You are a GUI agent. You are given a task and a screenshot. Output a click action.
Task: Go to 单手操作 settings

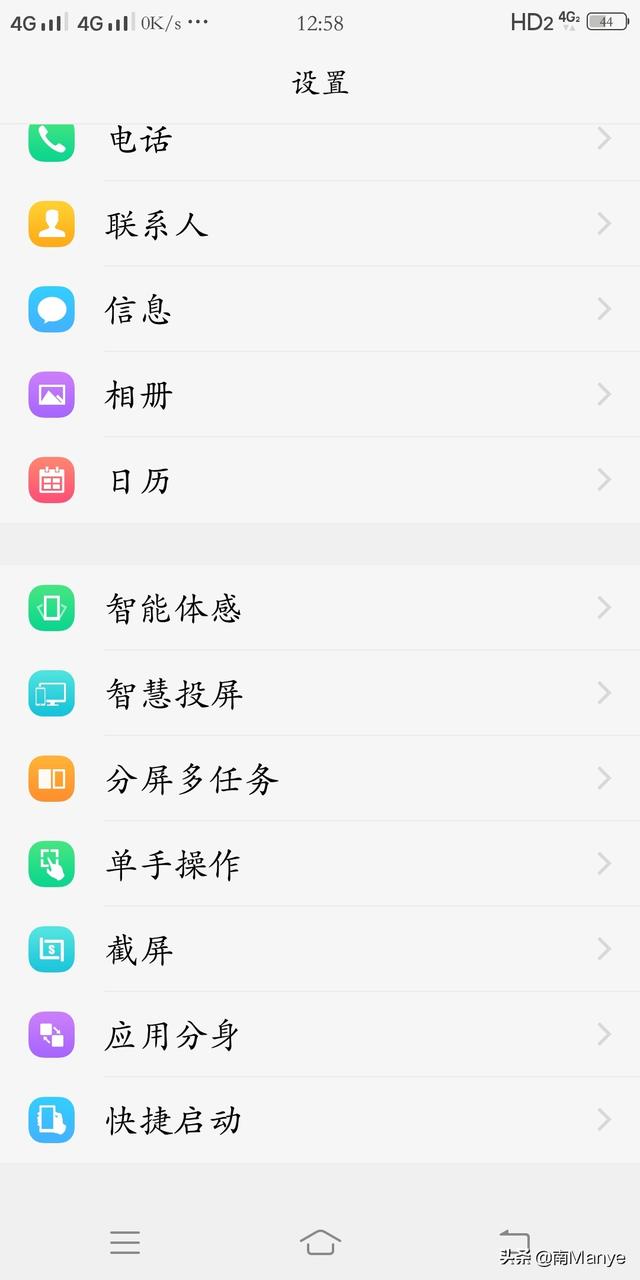[x=320, y=864]
